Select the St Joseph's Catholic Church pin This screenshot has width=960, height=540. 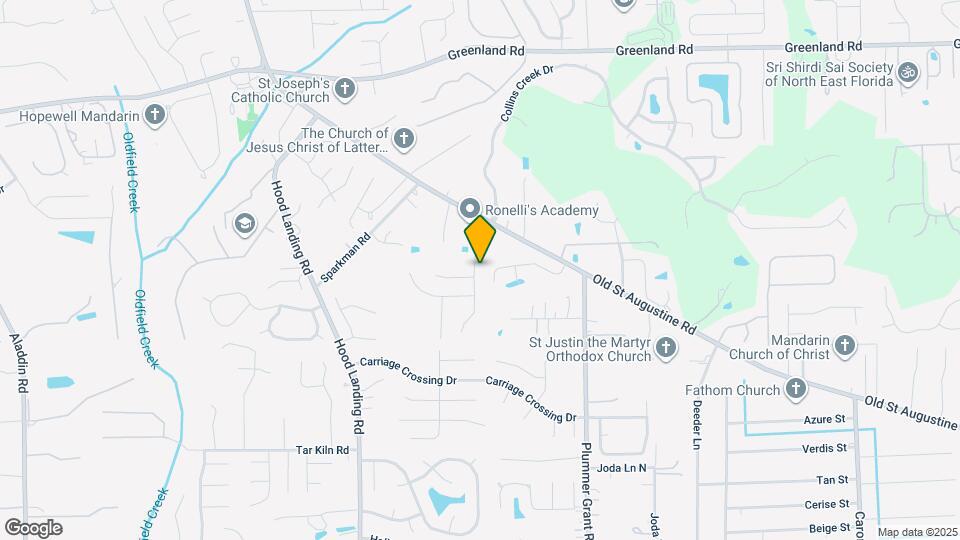click(345, 89)
